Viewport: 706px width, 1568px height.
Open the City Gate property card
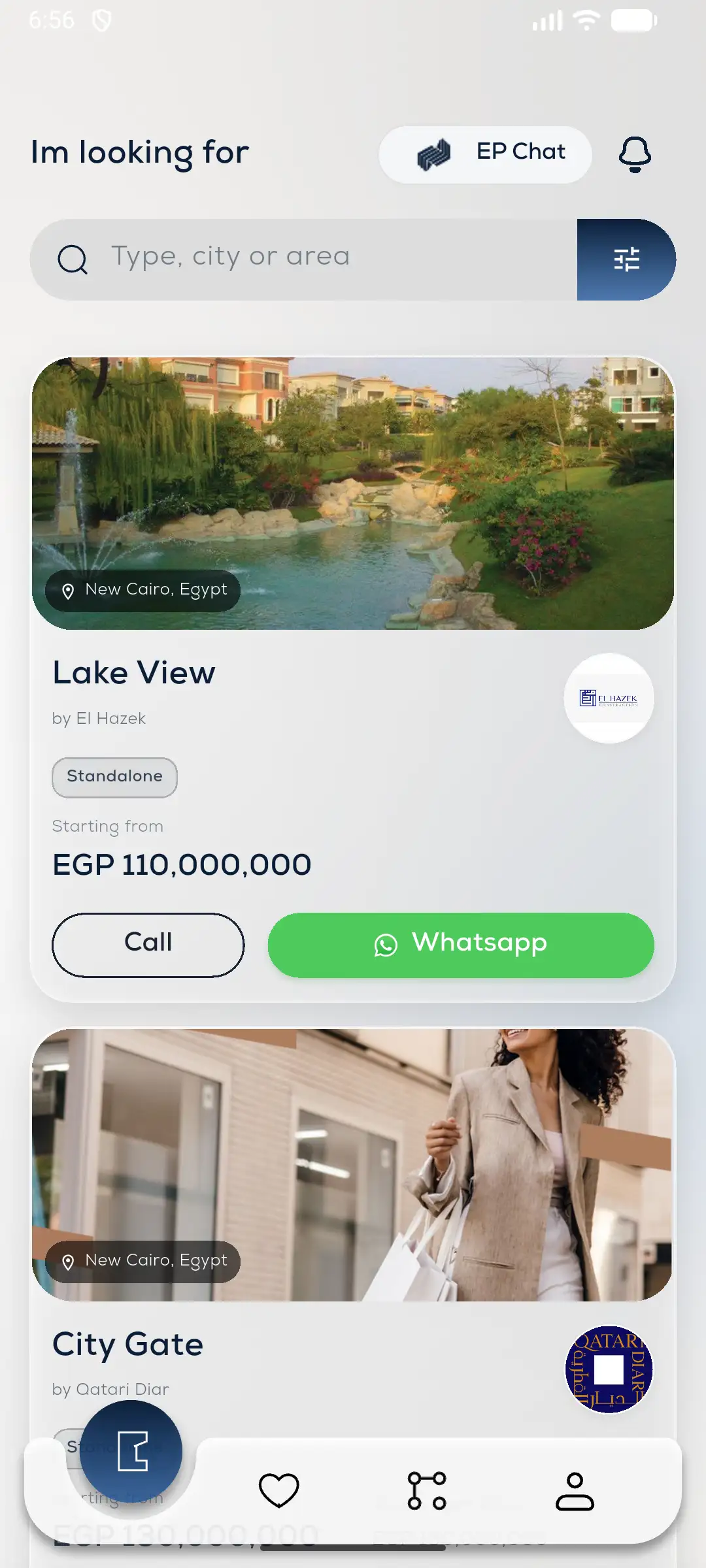coord(353,1164)
